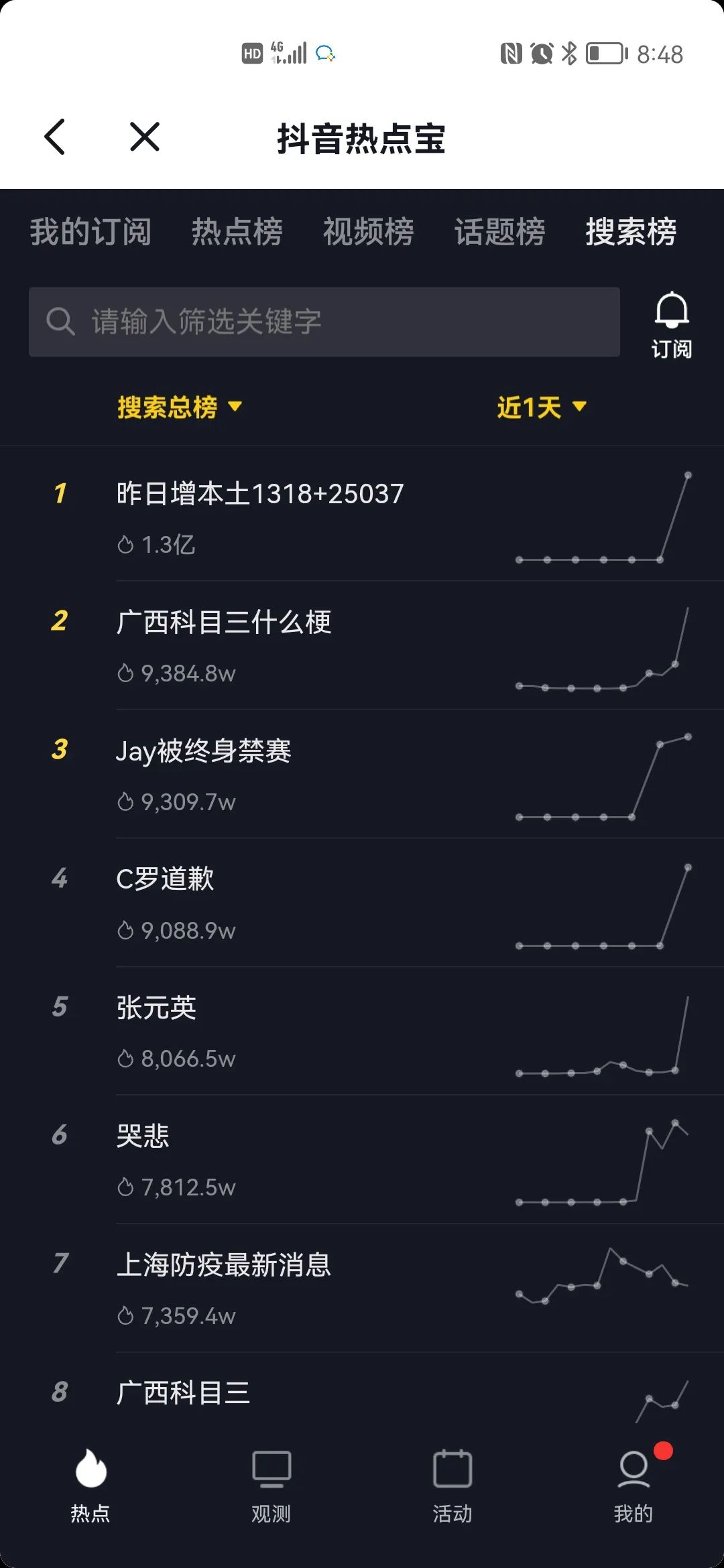This screenshot has height=1568, width=724.
Task: Open the 广西科目三什么梗 entry
Action: pyautogui.click(x=224, y=623)
